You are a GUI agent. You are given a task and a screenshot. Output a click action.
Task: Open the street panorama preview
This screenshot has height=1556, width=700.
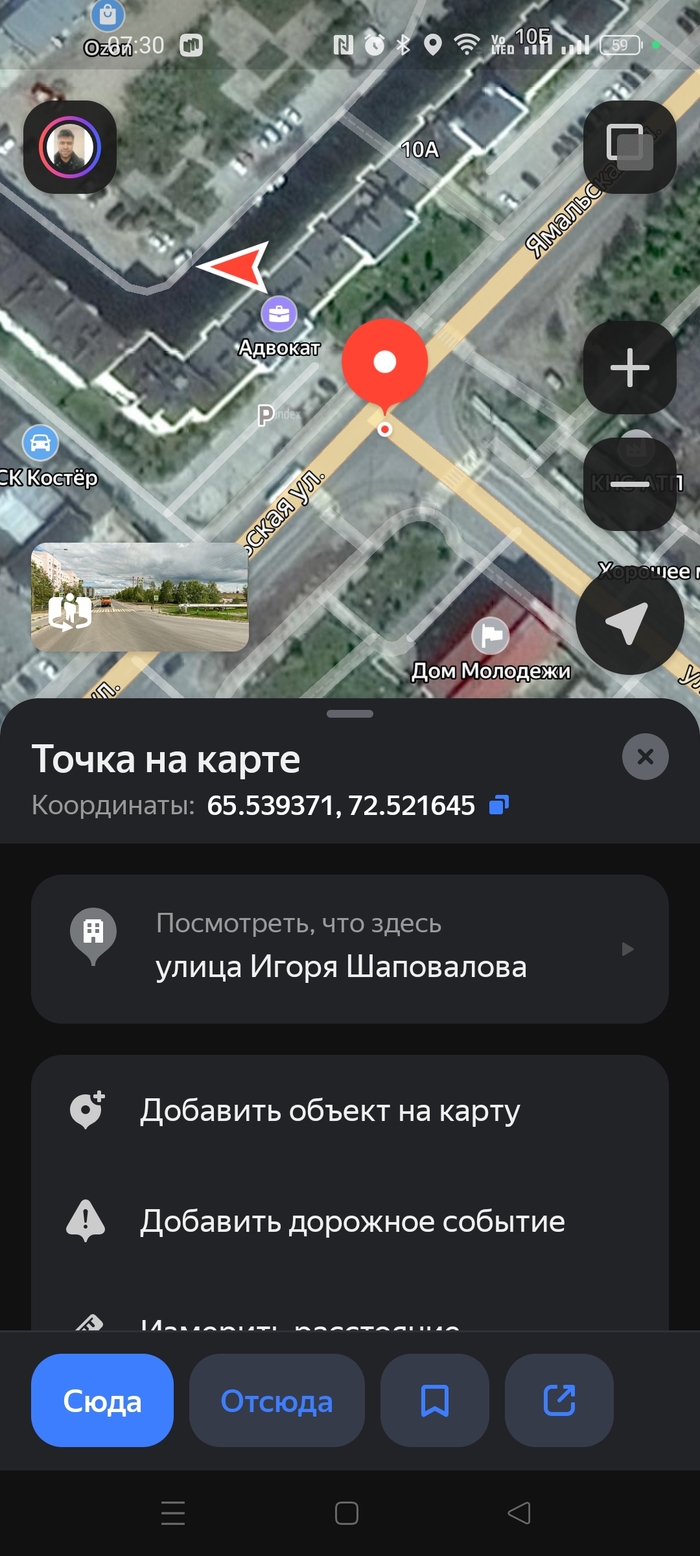[140, 597]
